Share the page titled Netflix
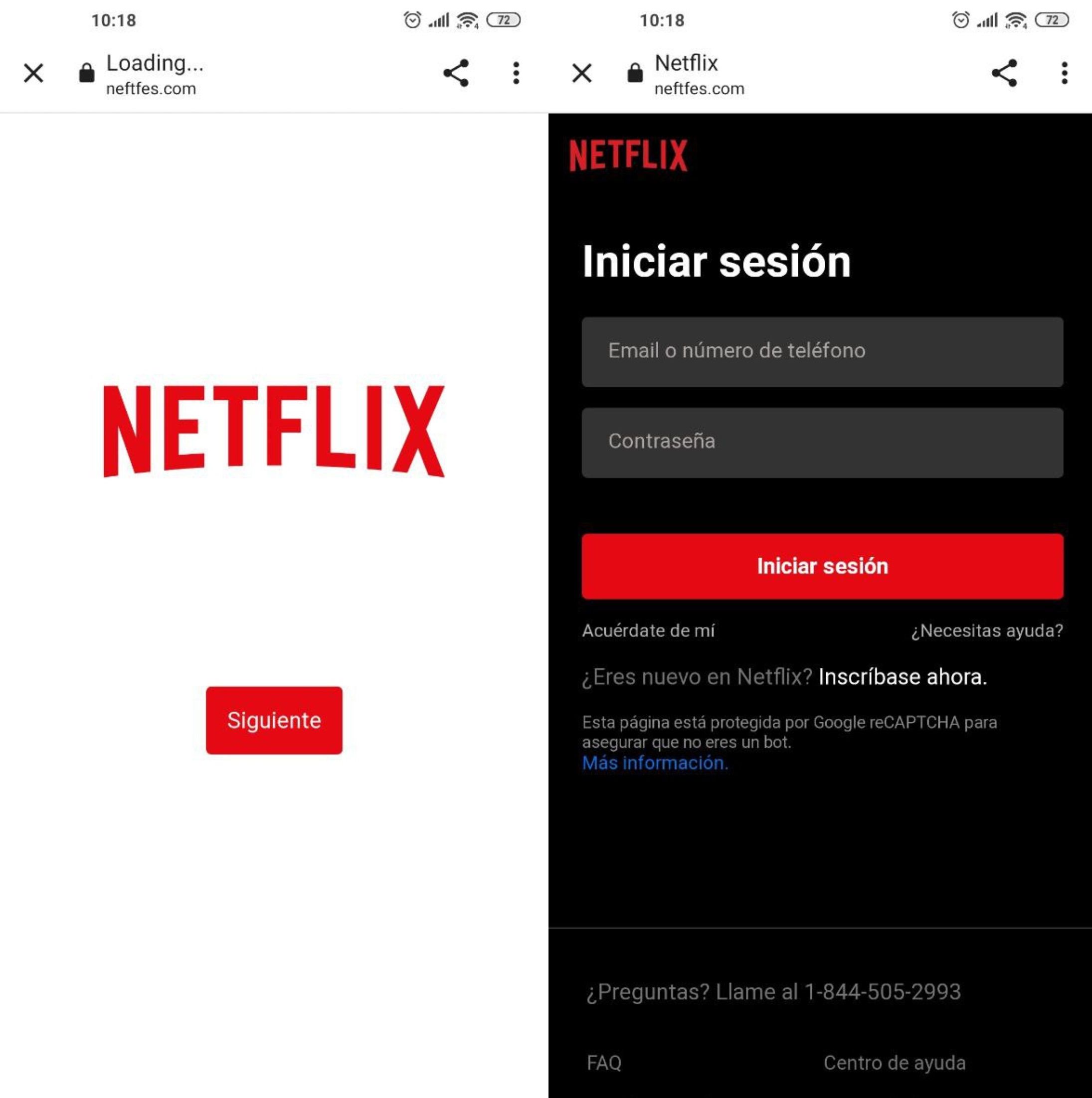Image resolution: width=1092 pixels, height=1098 pixels. pos(1004,73)
